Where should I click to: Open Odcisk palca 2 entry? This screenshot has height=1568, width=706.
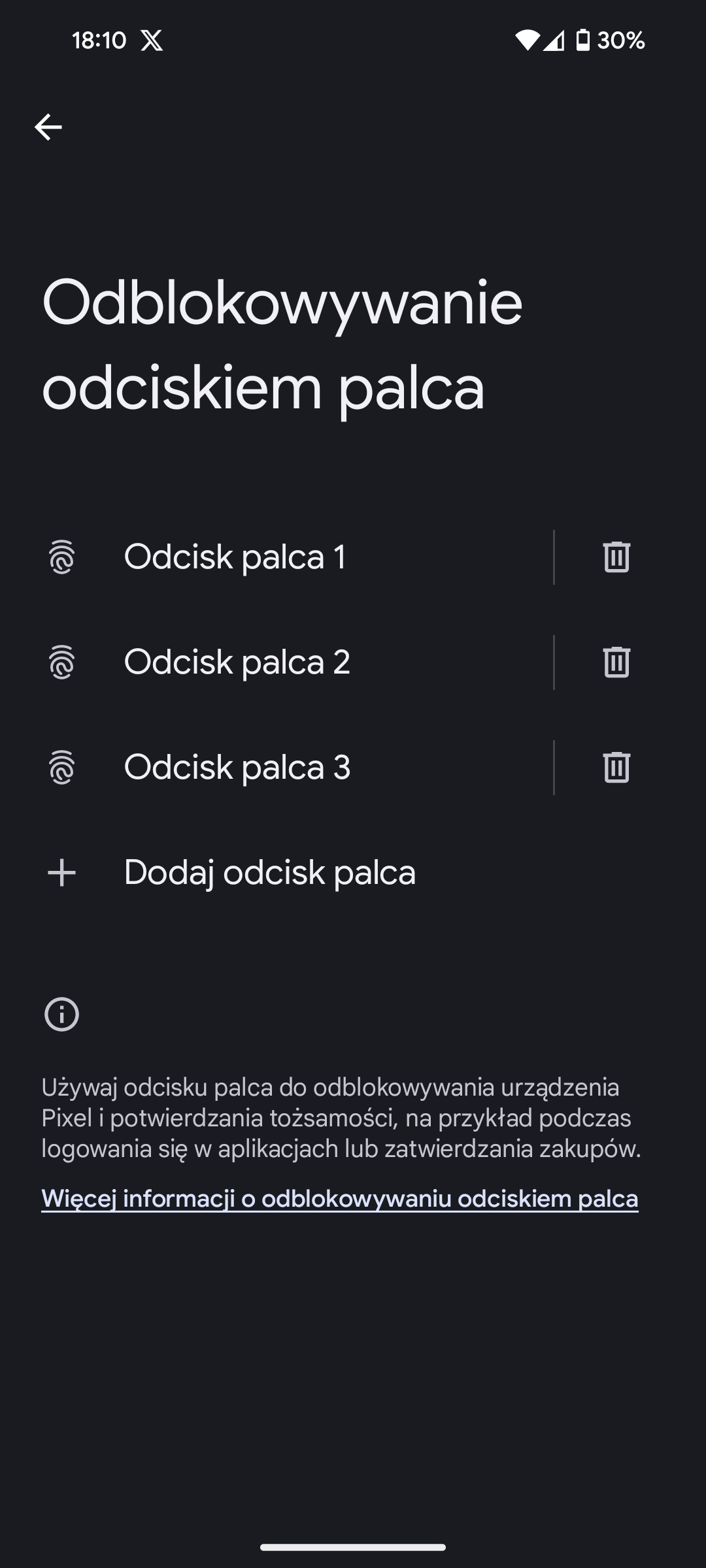(277, 662)
